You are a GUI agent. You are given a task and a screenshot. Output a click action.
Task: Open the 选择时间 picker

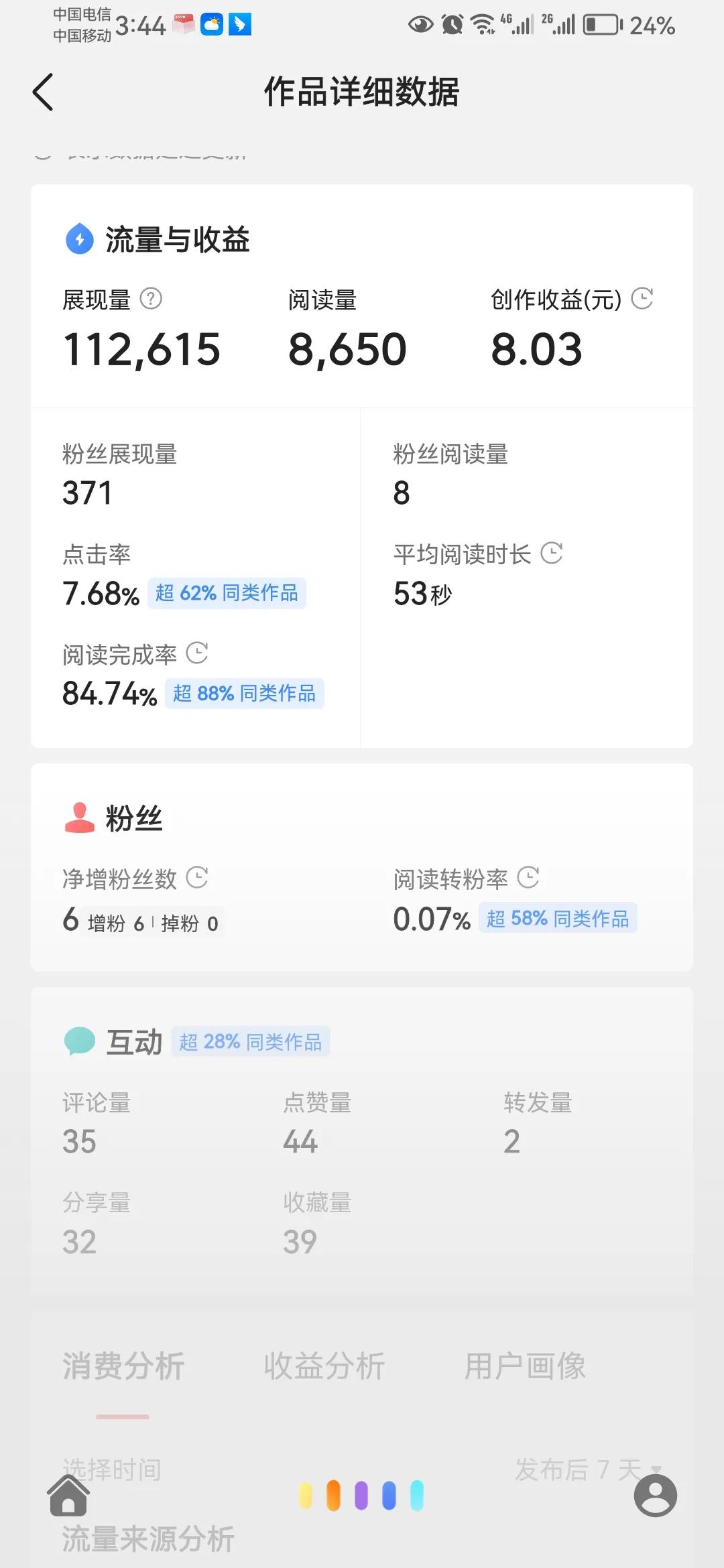coord(111,1467)
